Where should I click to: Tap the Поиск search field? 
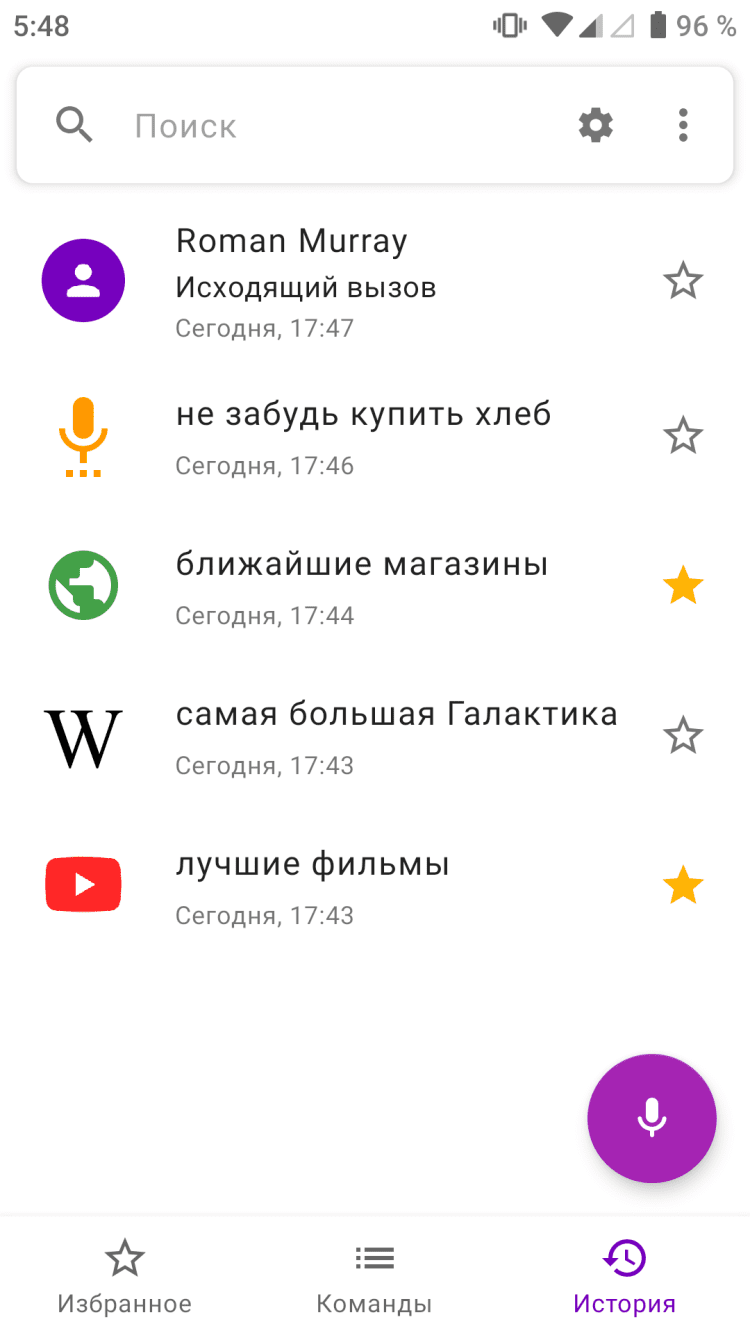[x=330, y=126]
